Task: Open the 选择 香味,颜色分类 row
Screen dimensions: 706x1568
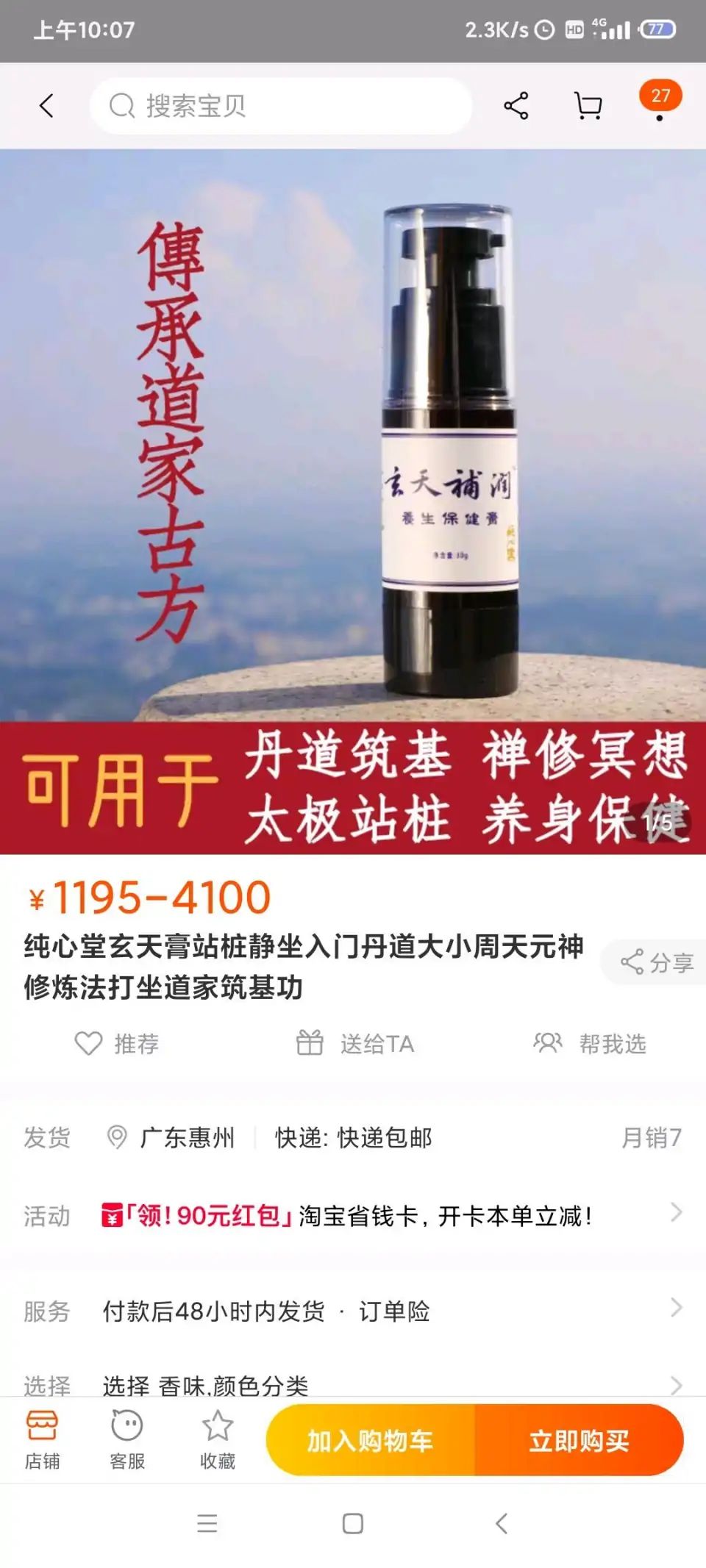Action: pos(353,1384)
